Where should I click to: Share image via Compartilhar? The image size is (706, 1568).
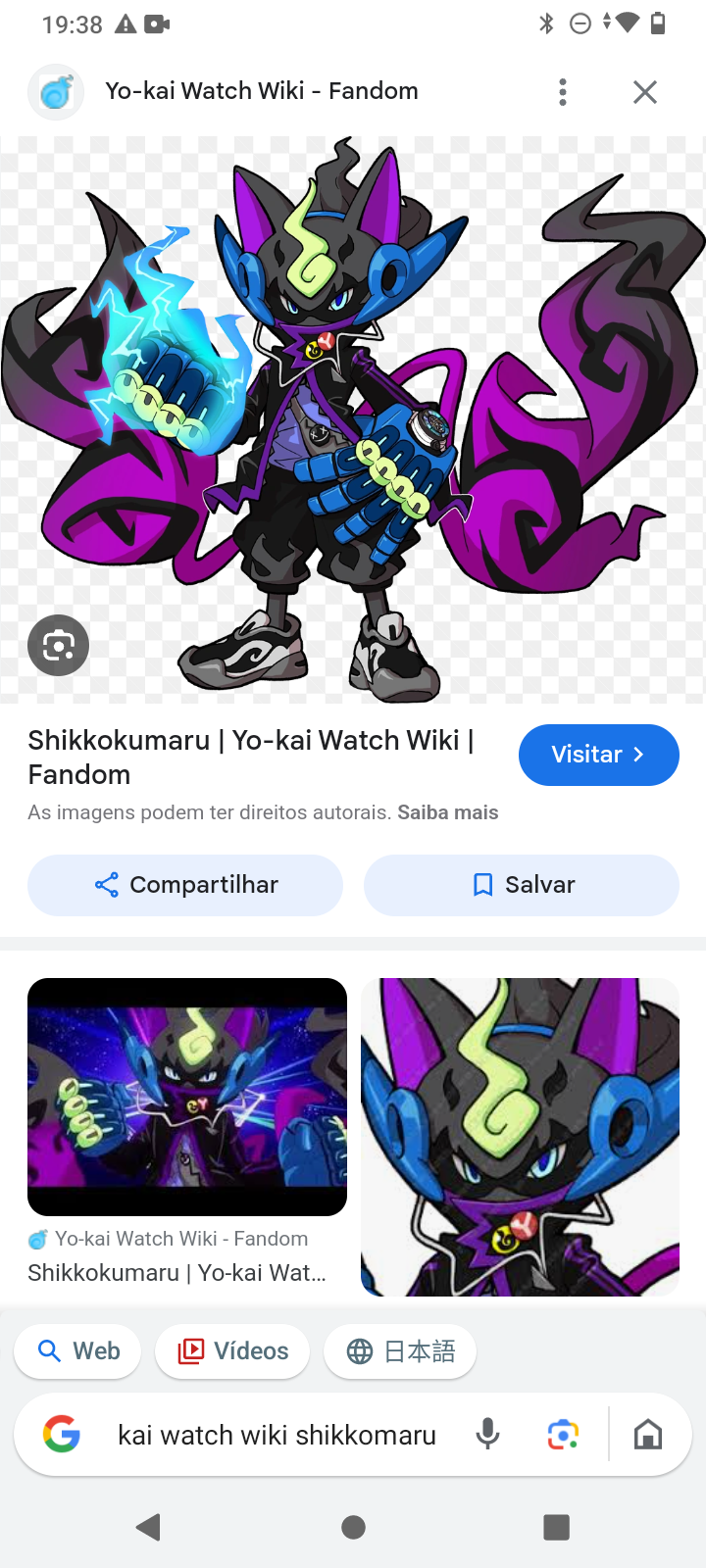coord(185,885)
